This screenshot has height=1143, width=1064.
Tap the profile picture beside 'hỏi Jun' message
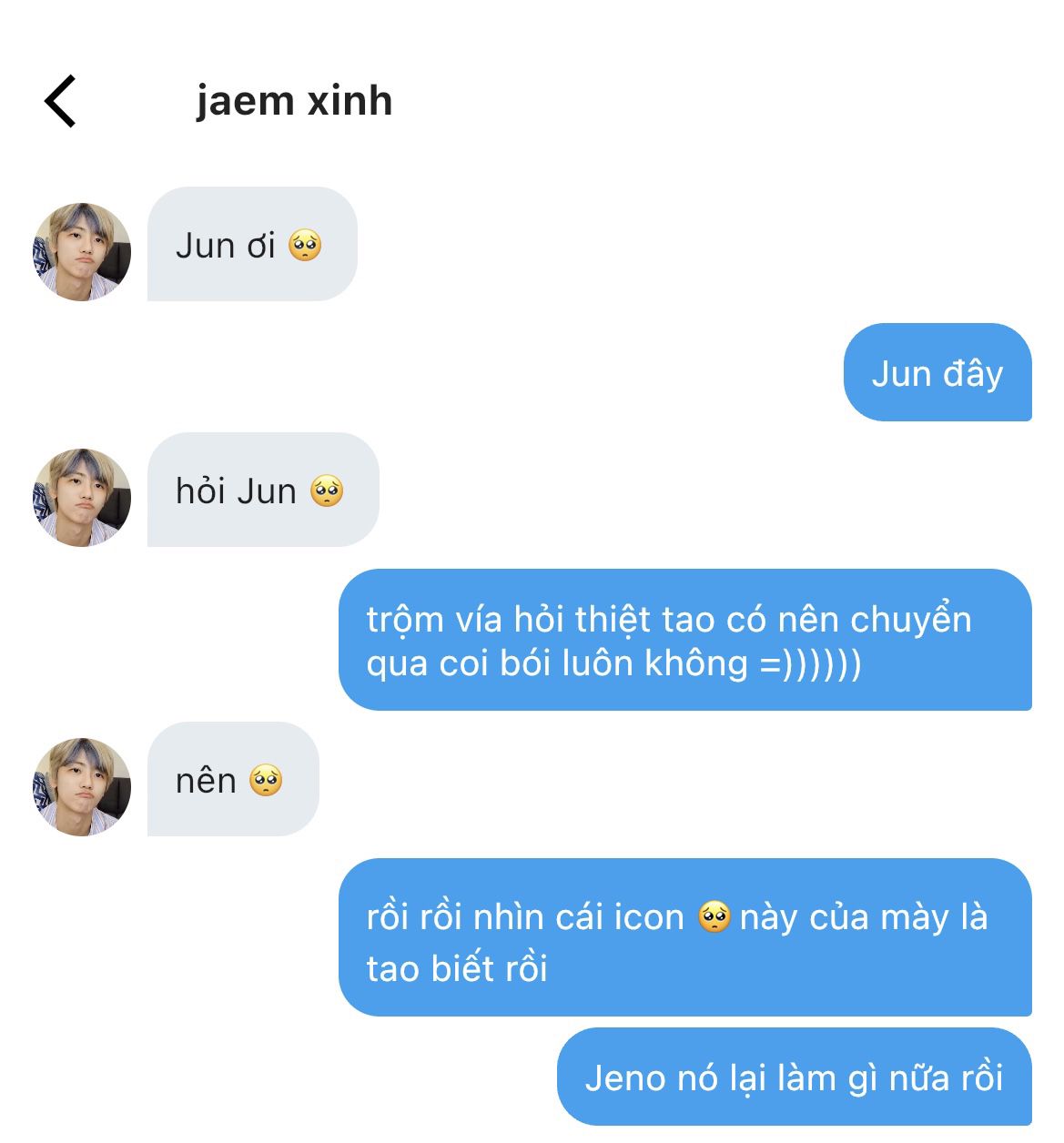82,498
